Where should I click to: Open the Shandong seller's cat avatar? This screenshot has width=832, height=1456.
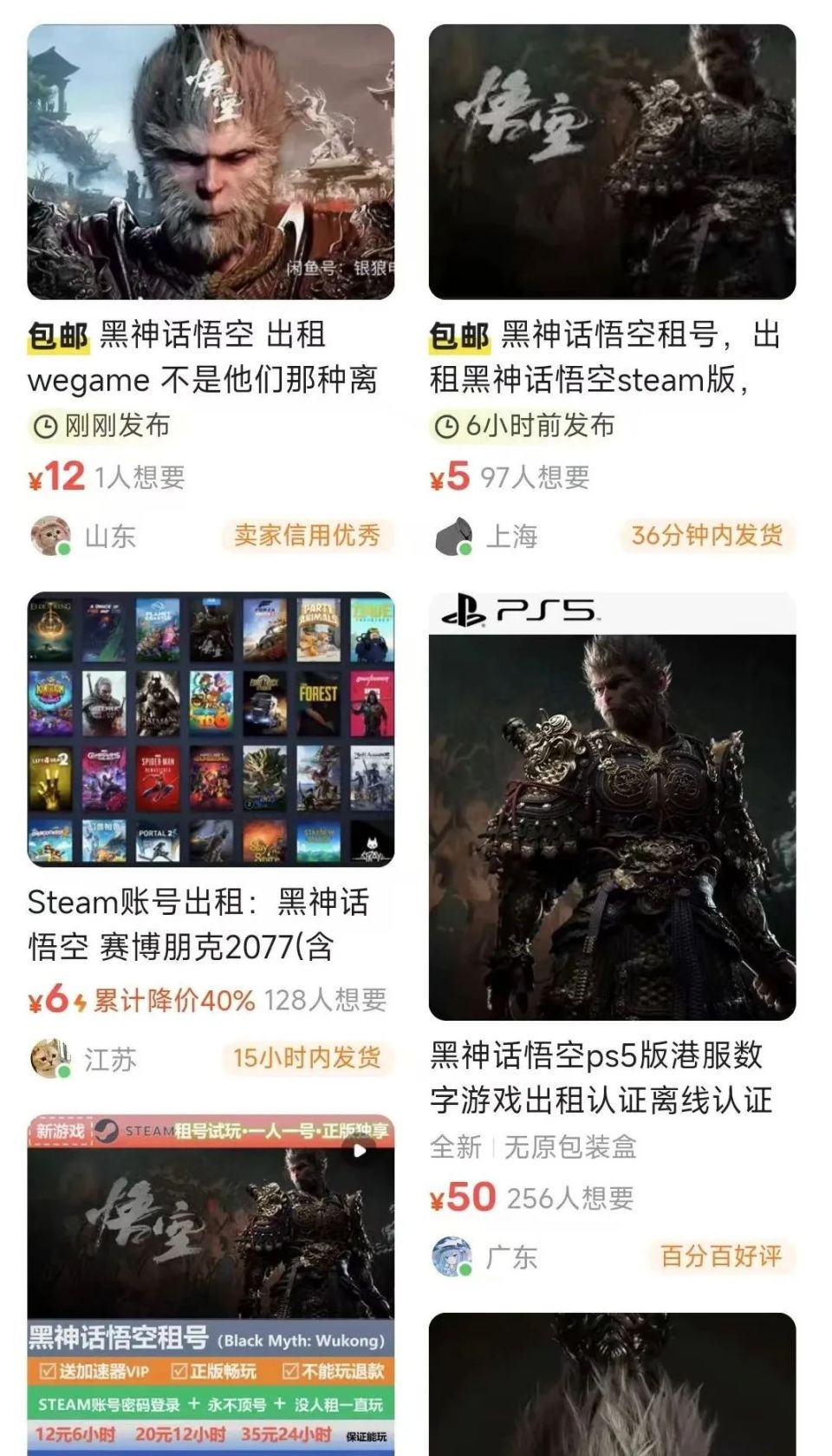(51, 536)
